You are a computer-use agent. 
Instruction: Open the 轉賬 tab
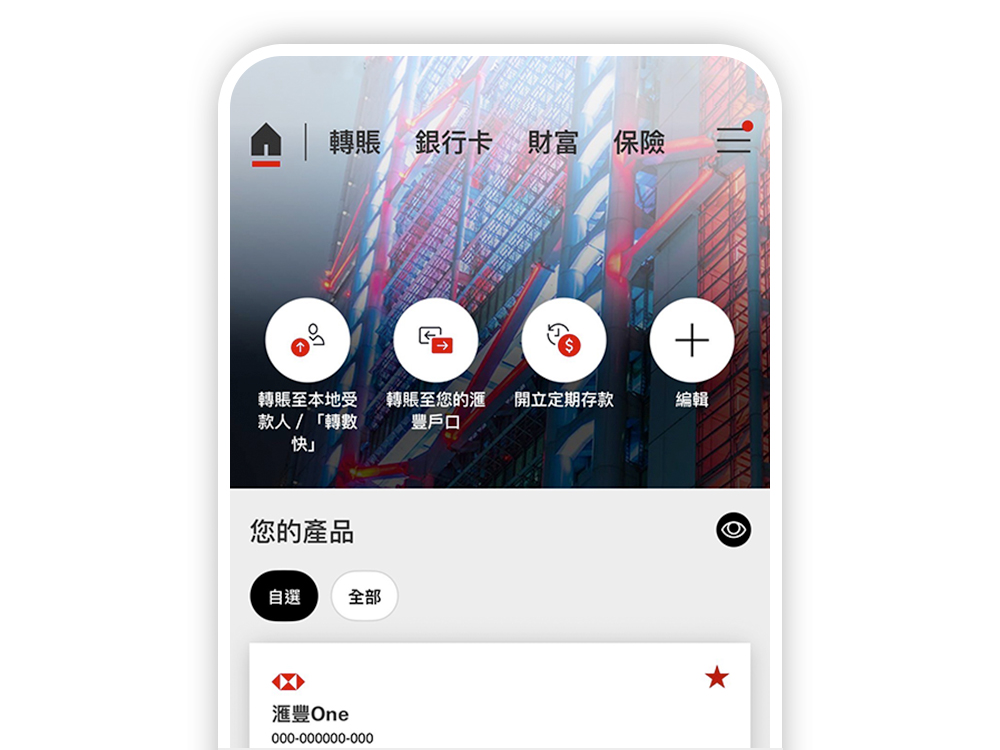coord(355,142)
